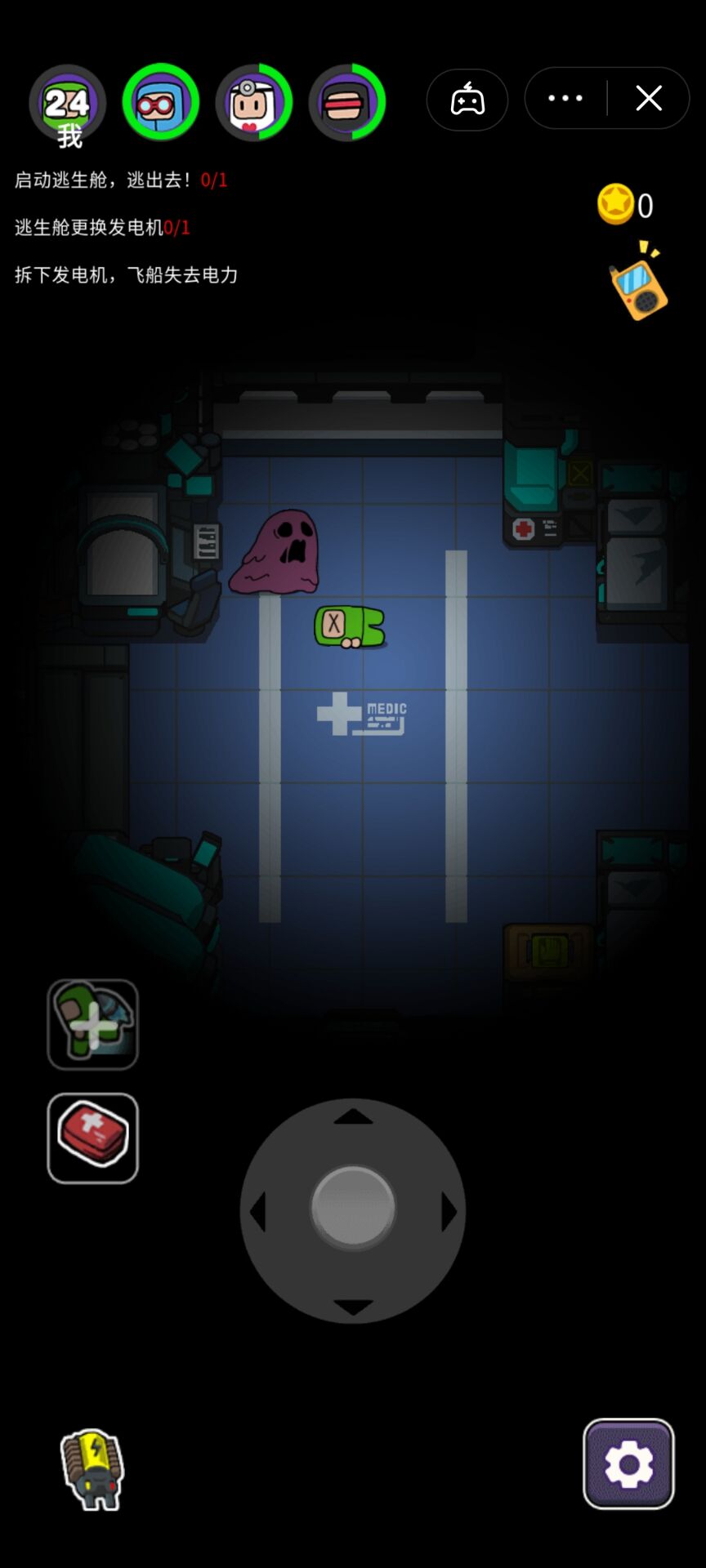
Task: Tap the revive teammate skill button
Action: [x=92, y=1024]
